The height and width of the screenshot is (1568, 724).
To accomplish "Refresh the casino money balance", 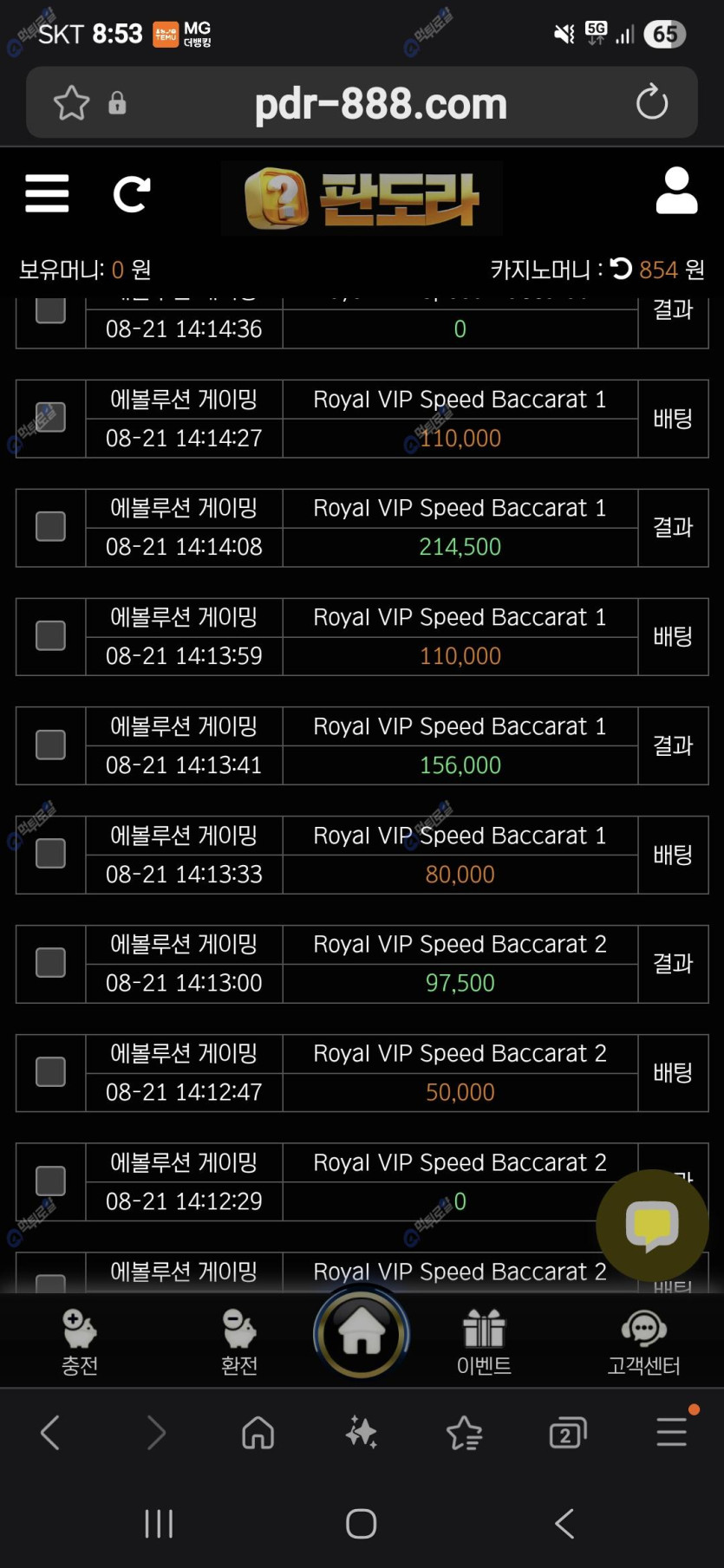I will tap(621, 269).
